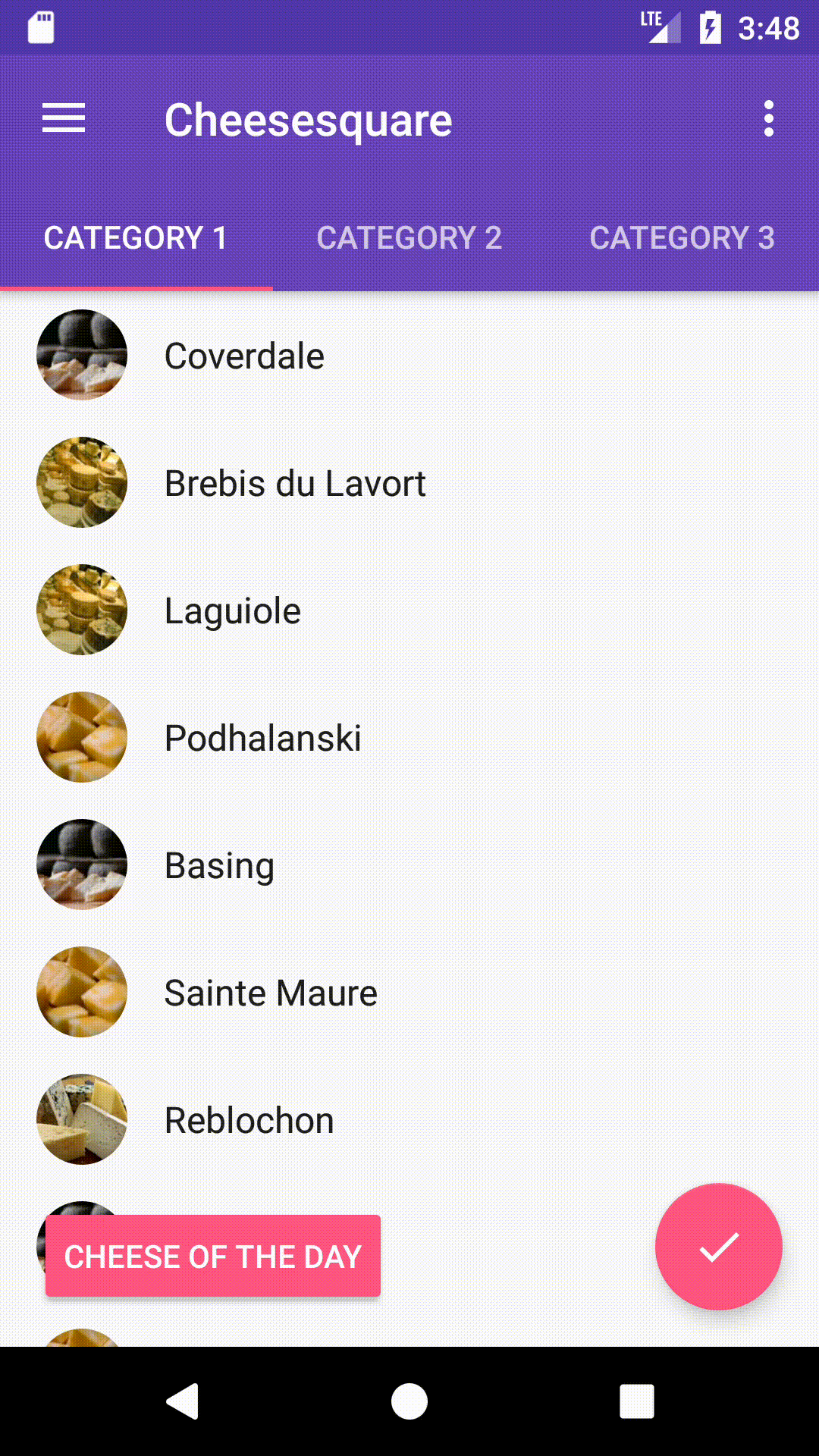The image size is (819, 1456).
Task: Switch to the Category 2 tab
Action: 409,238
